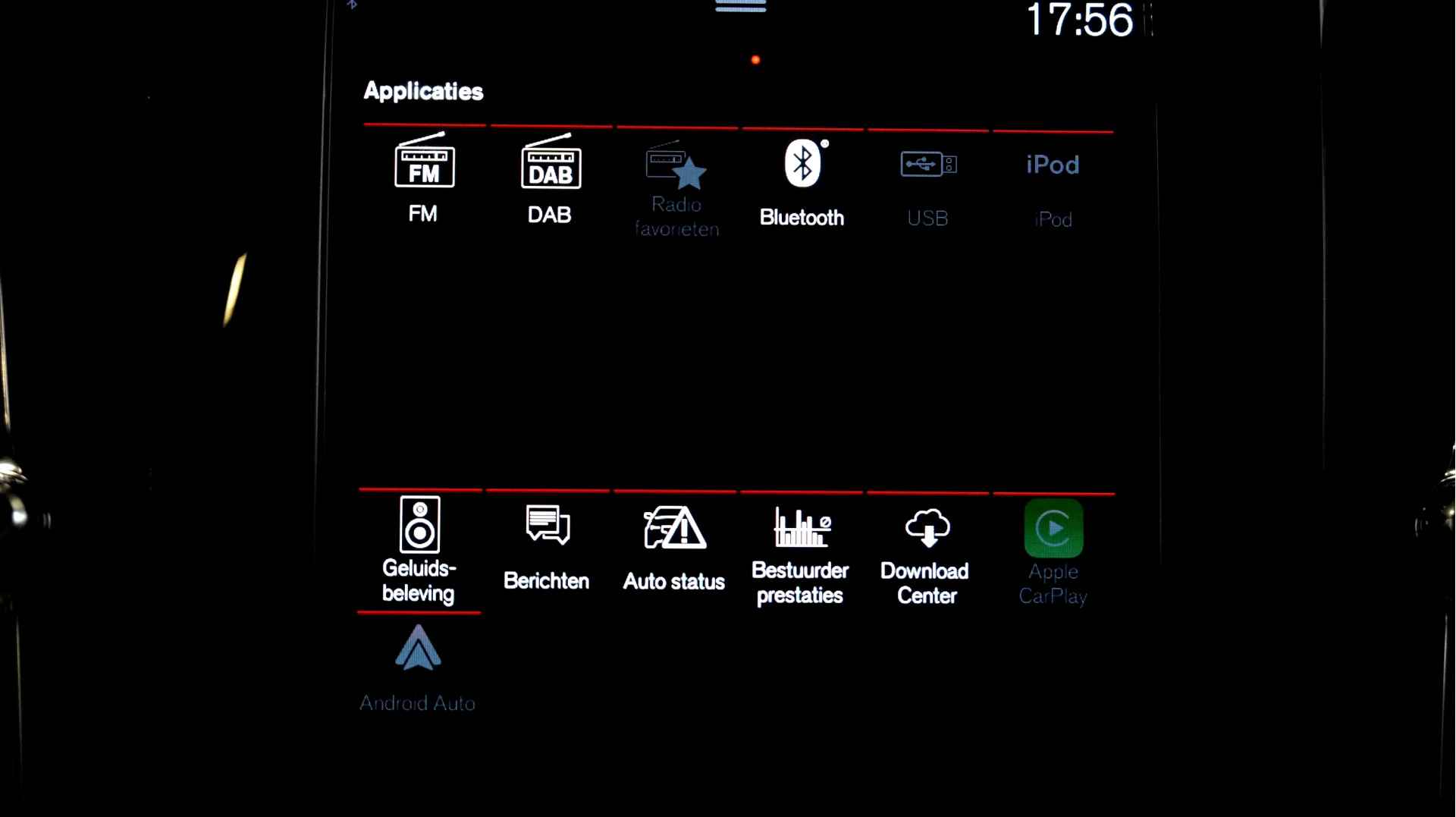Select the iPod app

[1053, 187]
